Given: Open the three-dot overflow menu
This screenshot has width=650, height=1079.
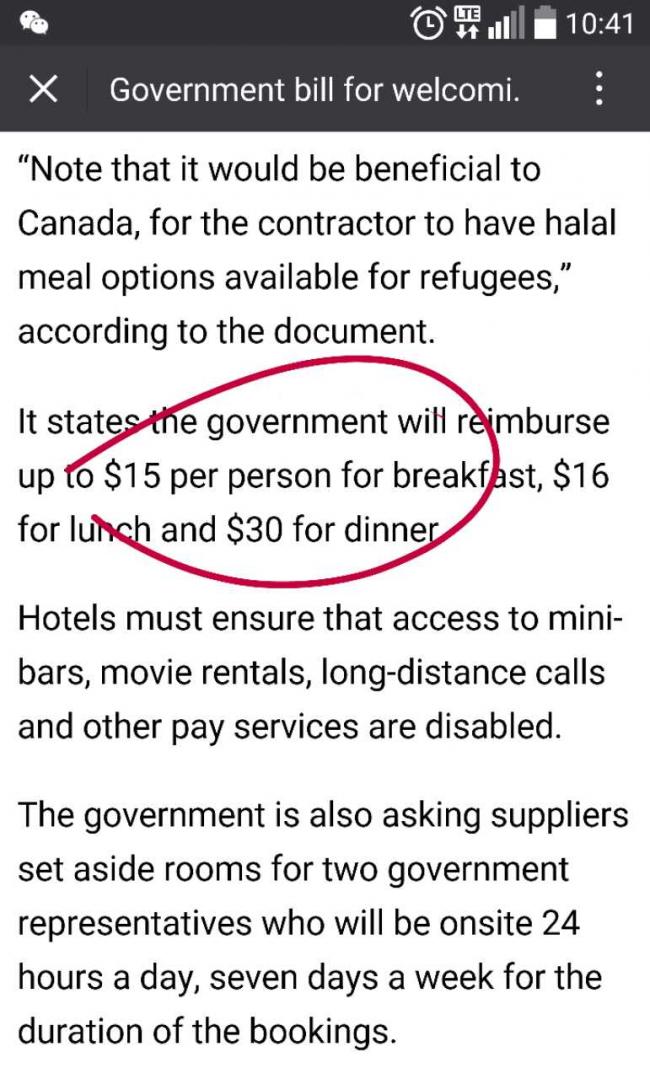Looking at the screenshot, I should [600, 90].
